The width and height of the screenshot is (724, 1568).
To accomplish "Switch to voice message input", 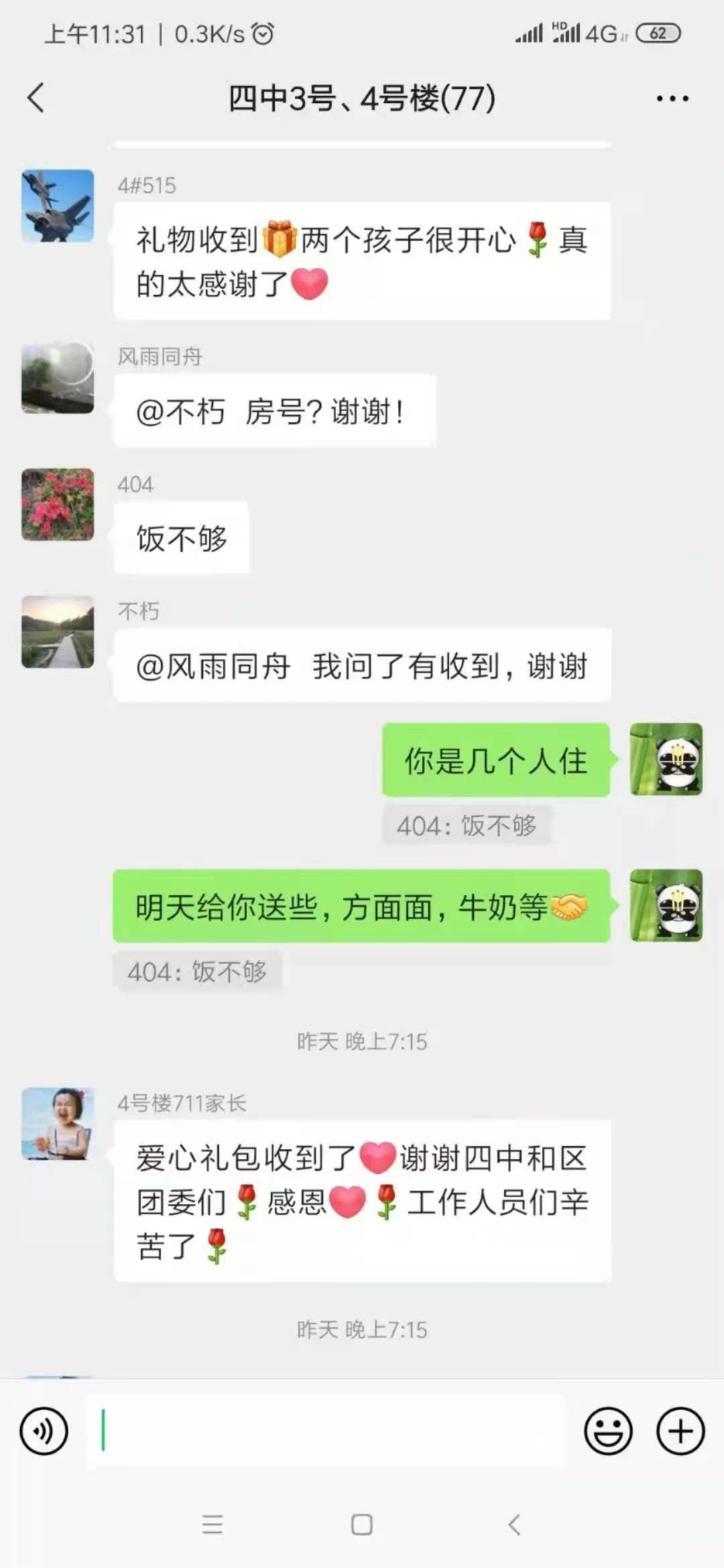I will [44, 1431].
